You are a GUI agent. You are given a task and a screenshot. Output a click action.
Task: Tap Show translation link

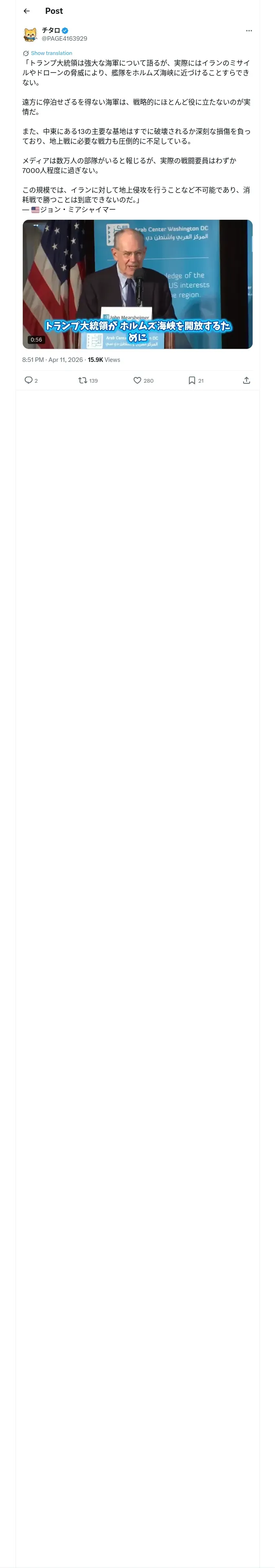coord(51,53)
